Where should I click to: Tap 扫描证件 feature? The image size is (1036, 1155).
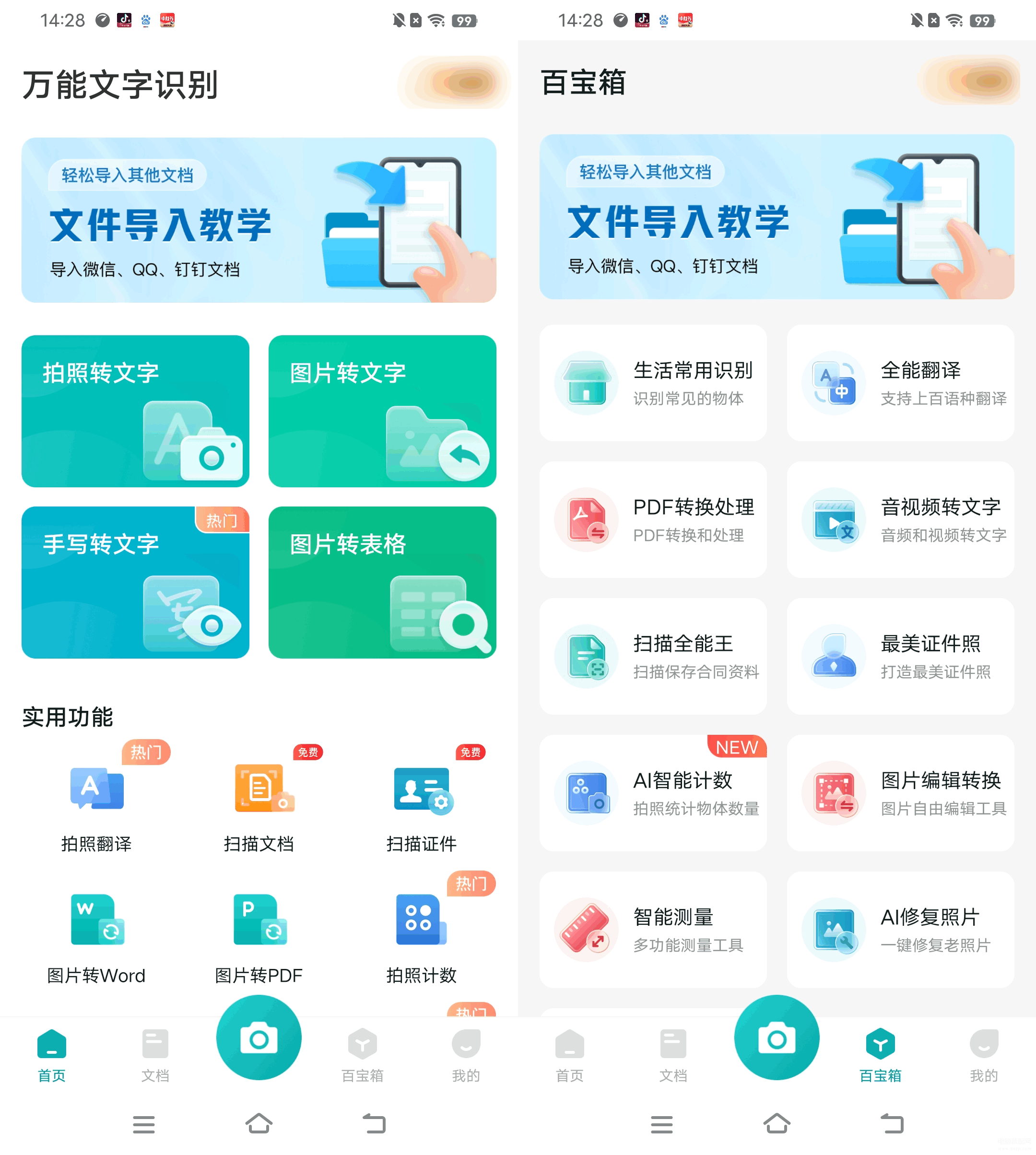coord(421,802)
